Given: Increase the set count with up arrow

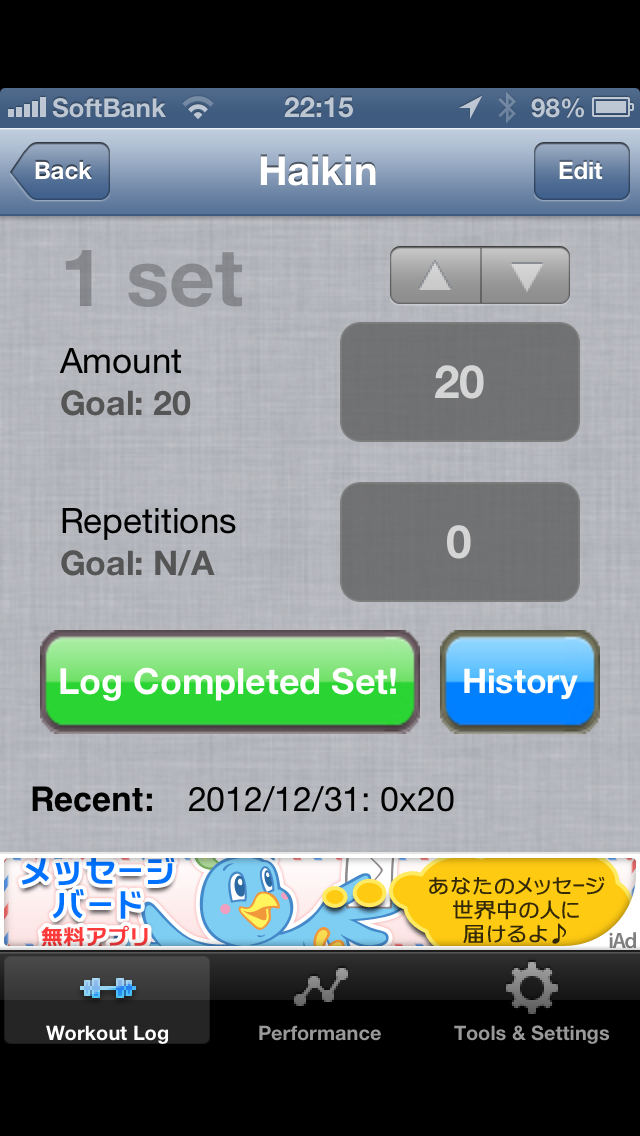Looking at the screenshot, I should (x=435, y=275).
